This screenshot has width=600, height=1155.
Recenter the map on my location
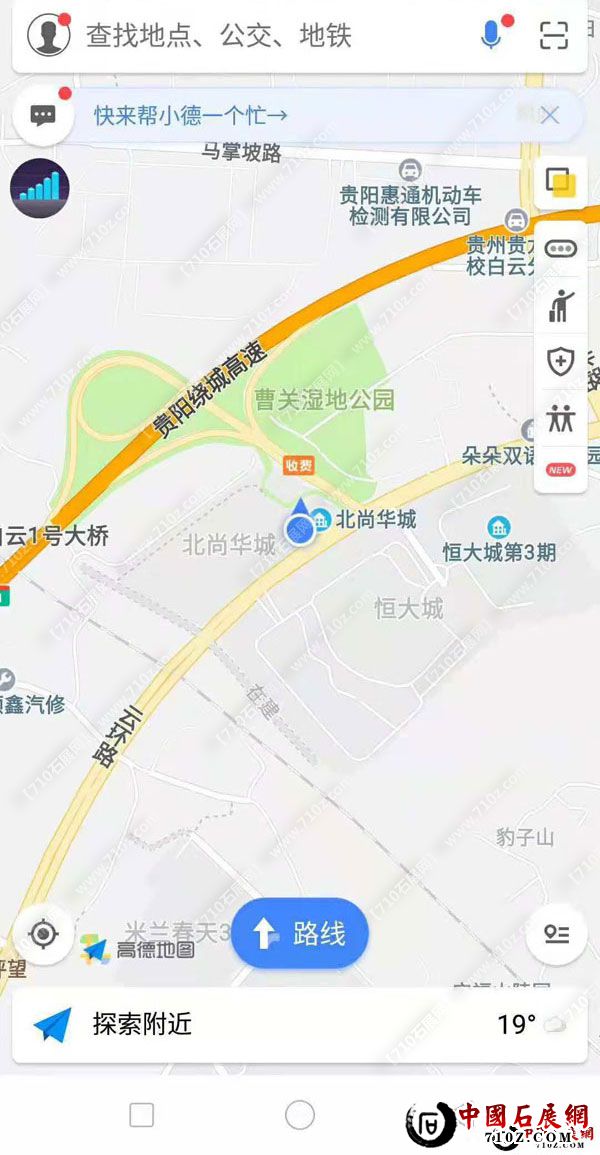point(43,934)
